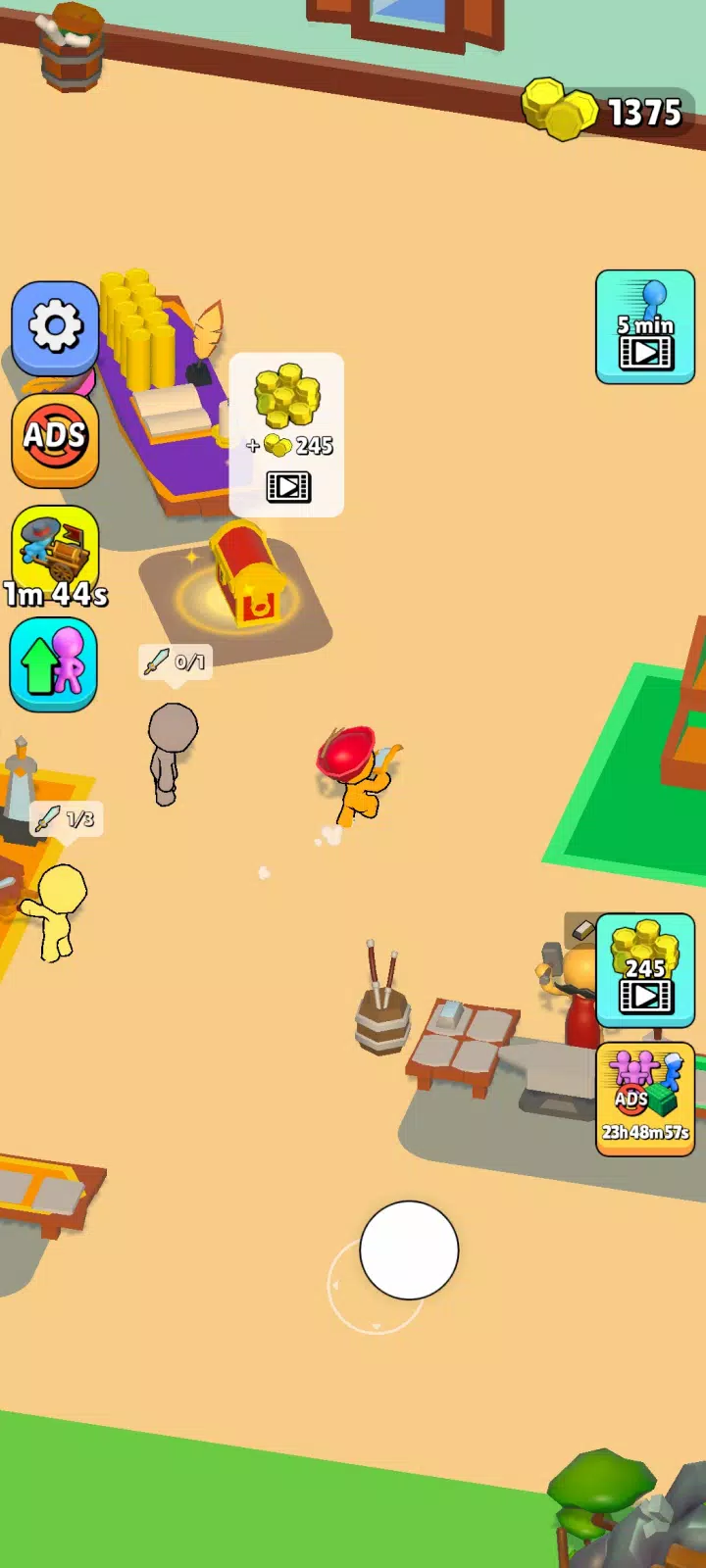The width and height of the screenshot is (706, 1568).
Task: Tap the 245 coins video button
Action: pyautogui.click(x=645, y=970)
